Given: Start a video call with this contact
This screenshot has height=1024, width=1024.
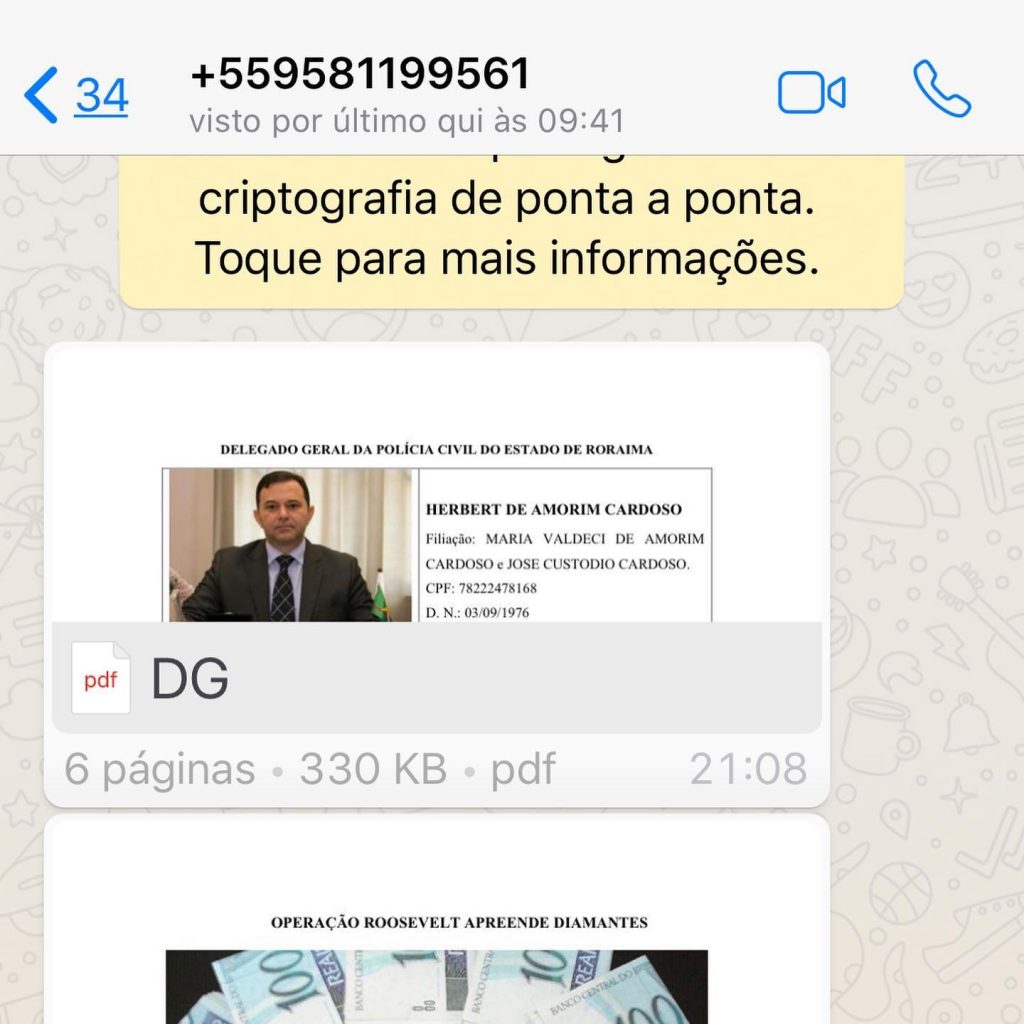Looking at the screenshot, I should pyautogui.click(x=811, y=94).
